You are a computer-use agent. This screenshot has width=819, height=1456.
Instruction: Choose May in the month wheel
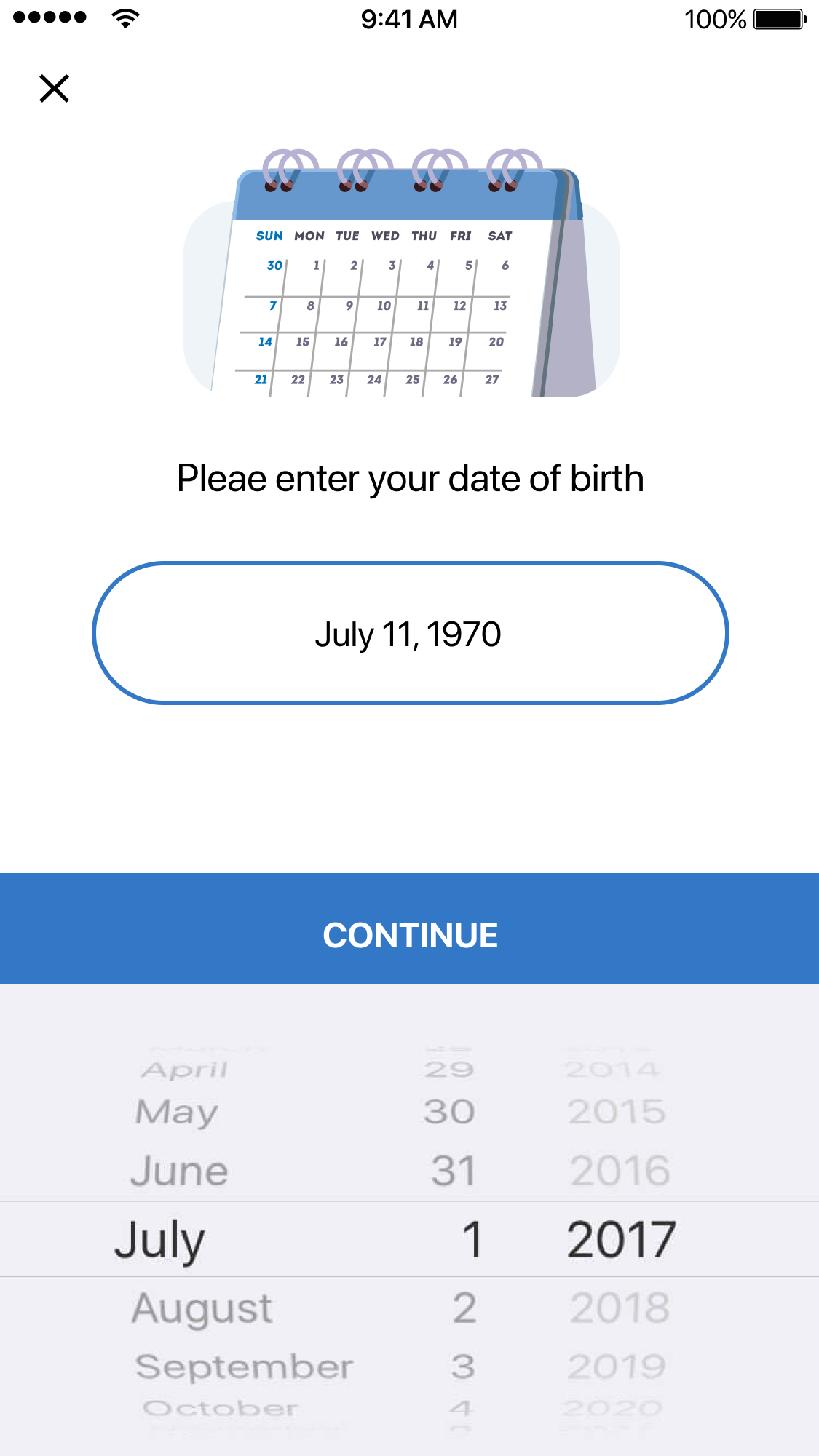177,1112
